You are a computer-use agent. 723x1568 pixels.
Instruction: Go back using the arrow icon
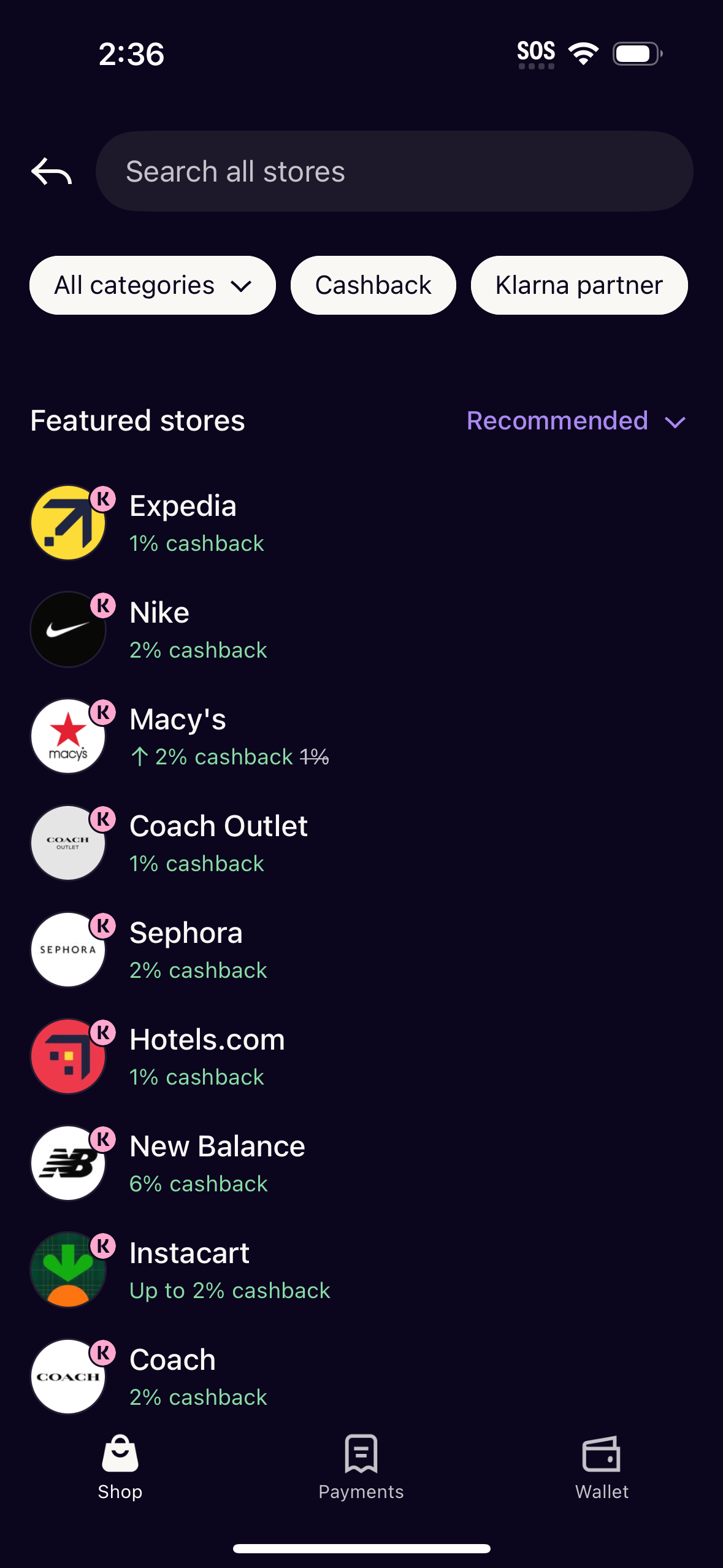[52, 172]
